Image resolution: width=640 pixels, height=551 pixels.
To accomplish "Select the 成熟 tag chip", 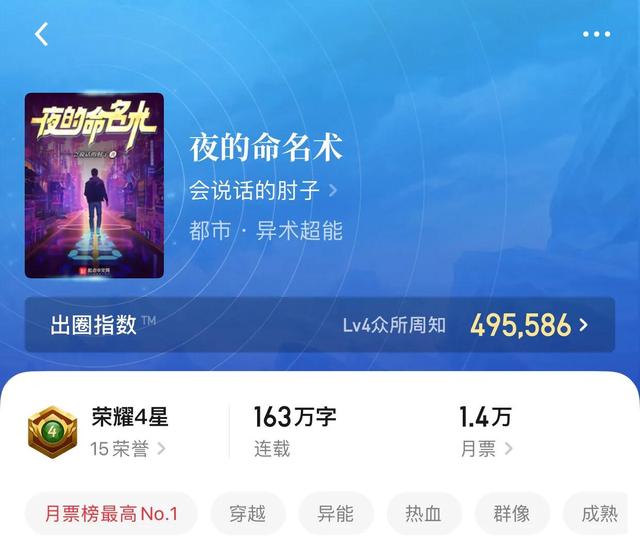I will pos(599,514).
